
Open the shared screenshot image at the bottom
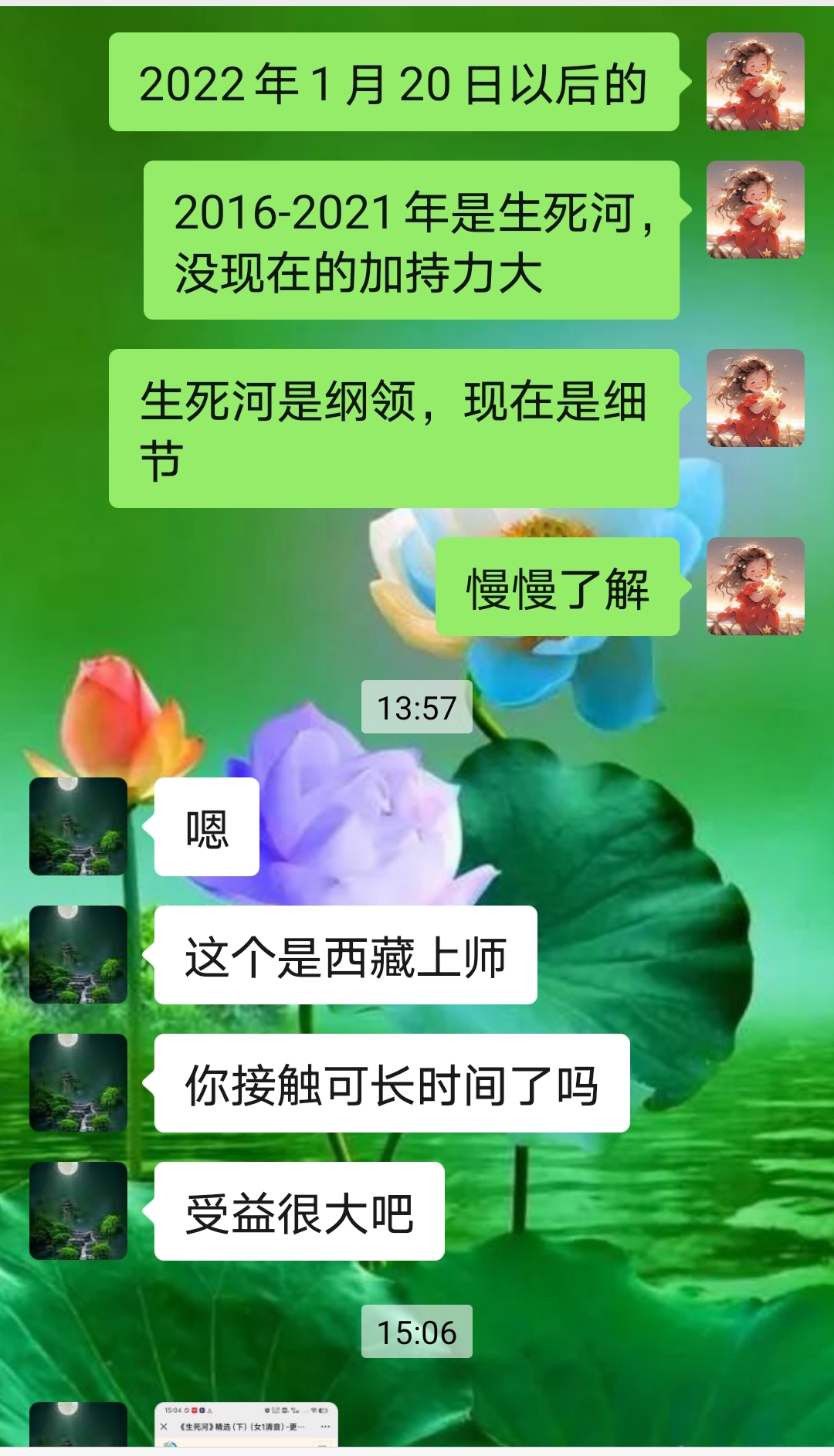pyautogui.click(x=246, y=1425)
